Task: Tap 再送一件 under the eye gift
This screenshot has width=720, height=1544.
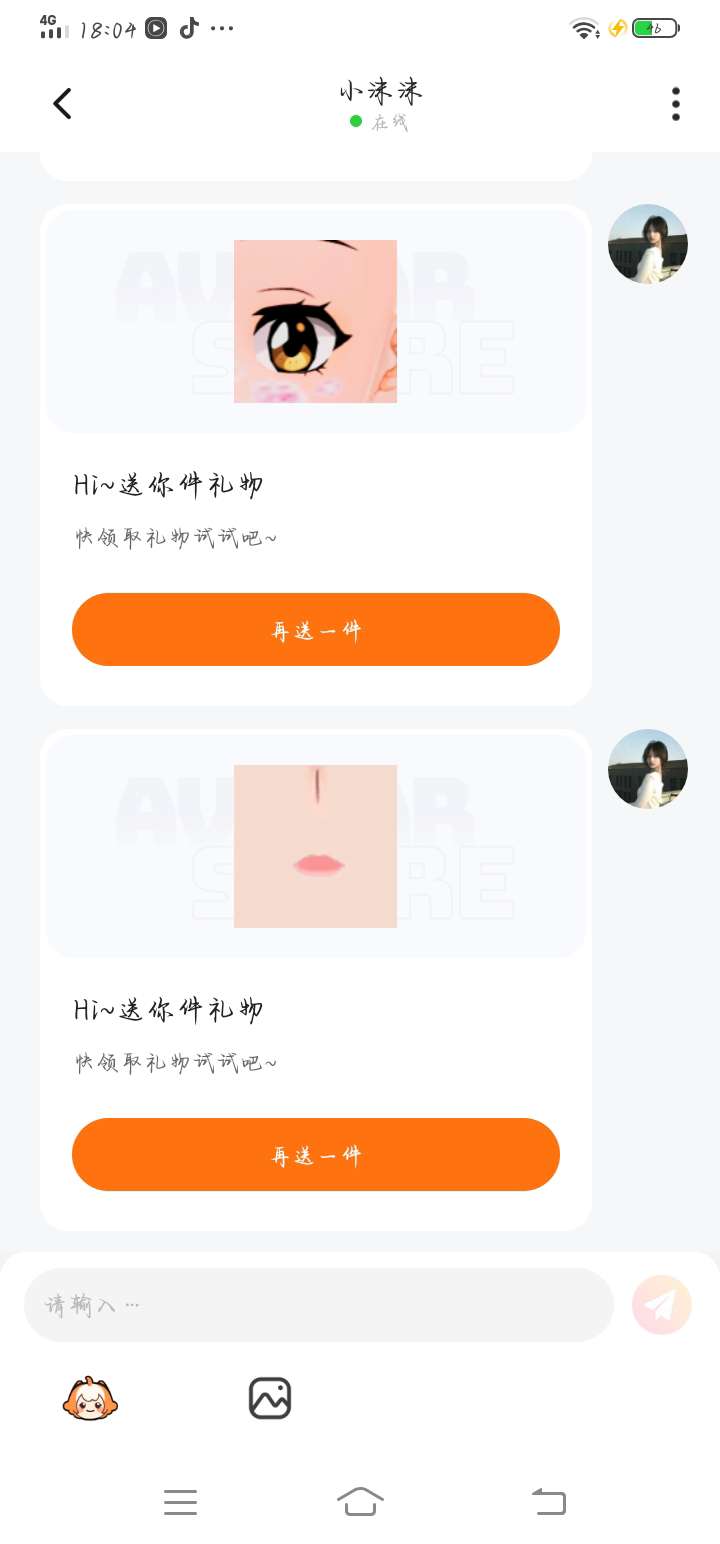Action: pos(316,630)
